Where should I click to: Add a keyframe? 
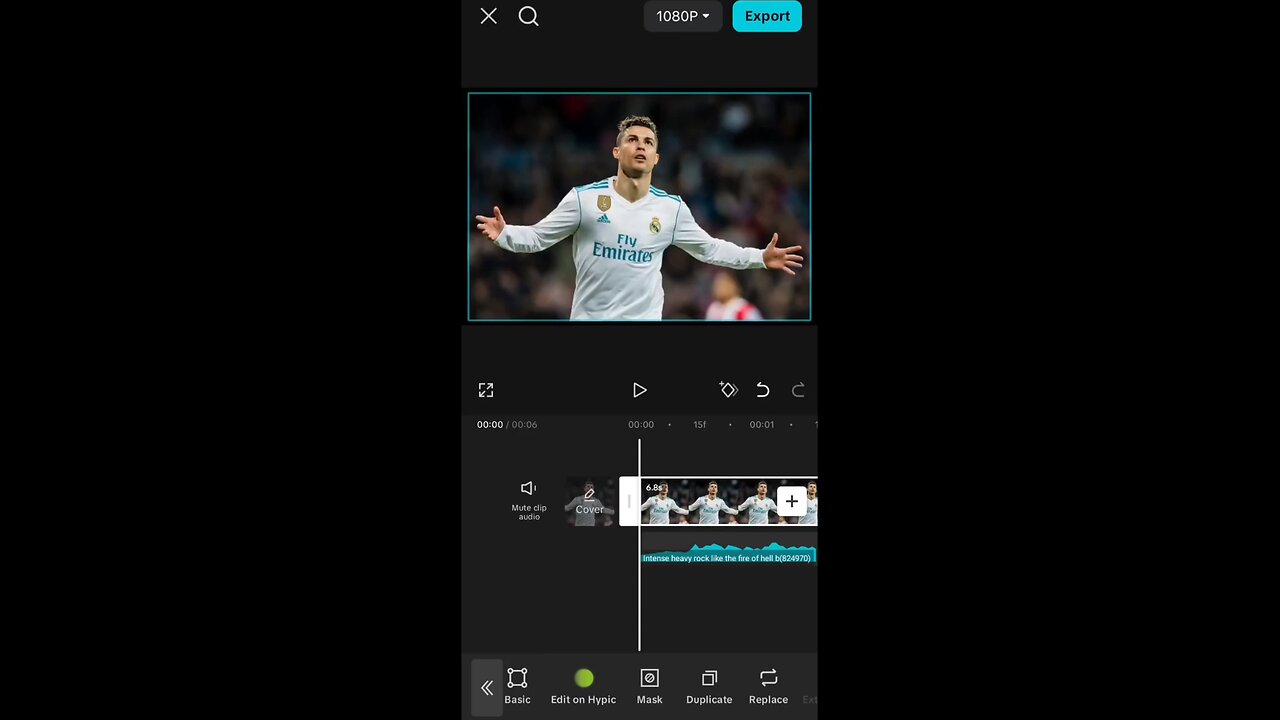tap(728, 390)
